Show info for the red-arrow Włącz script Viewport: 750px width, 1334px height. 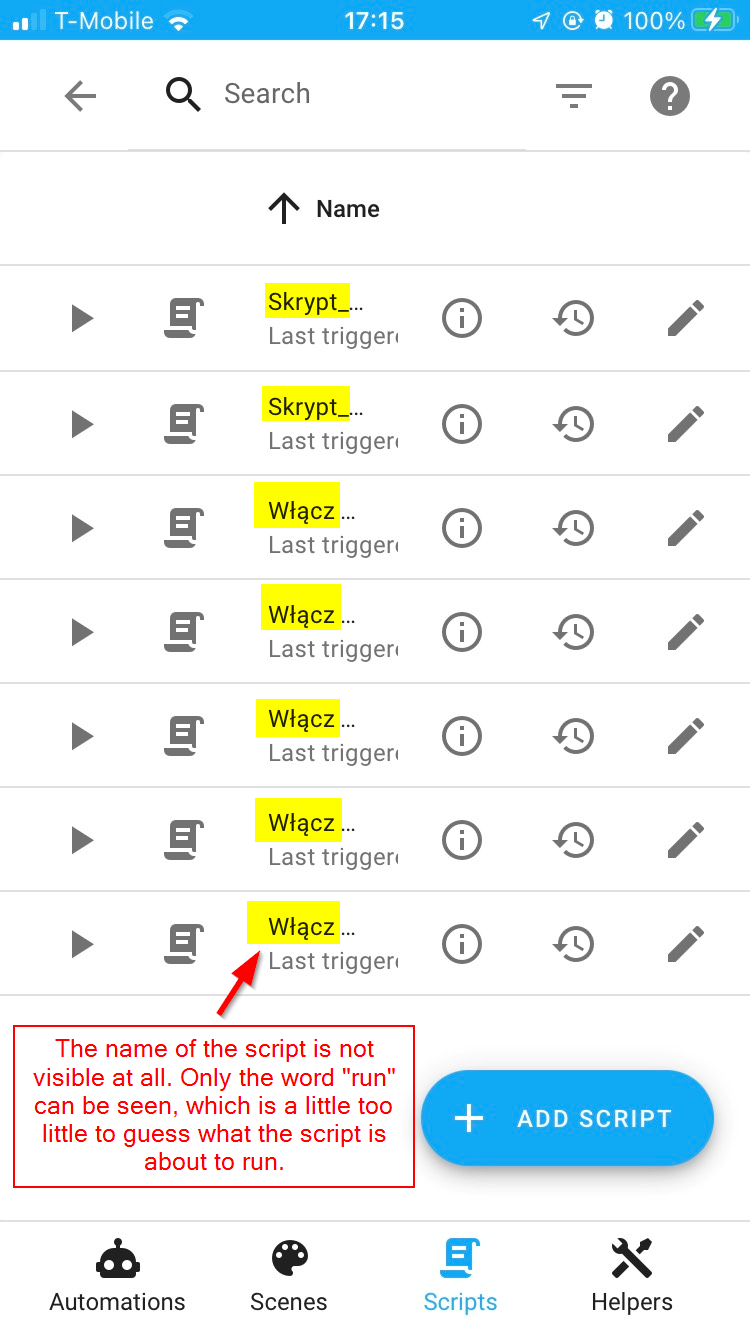click(x=462, y=944)
